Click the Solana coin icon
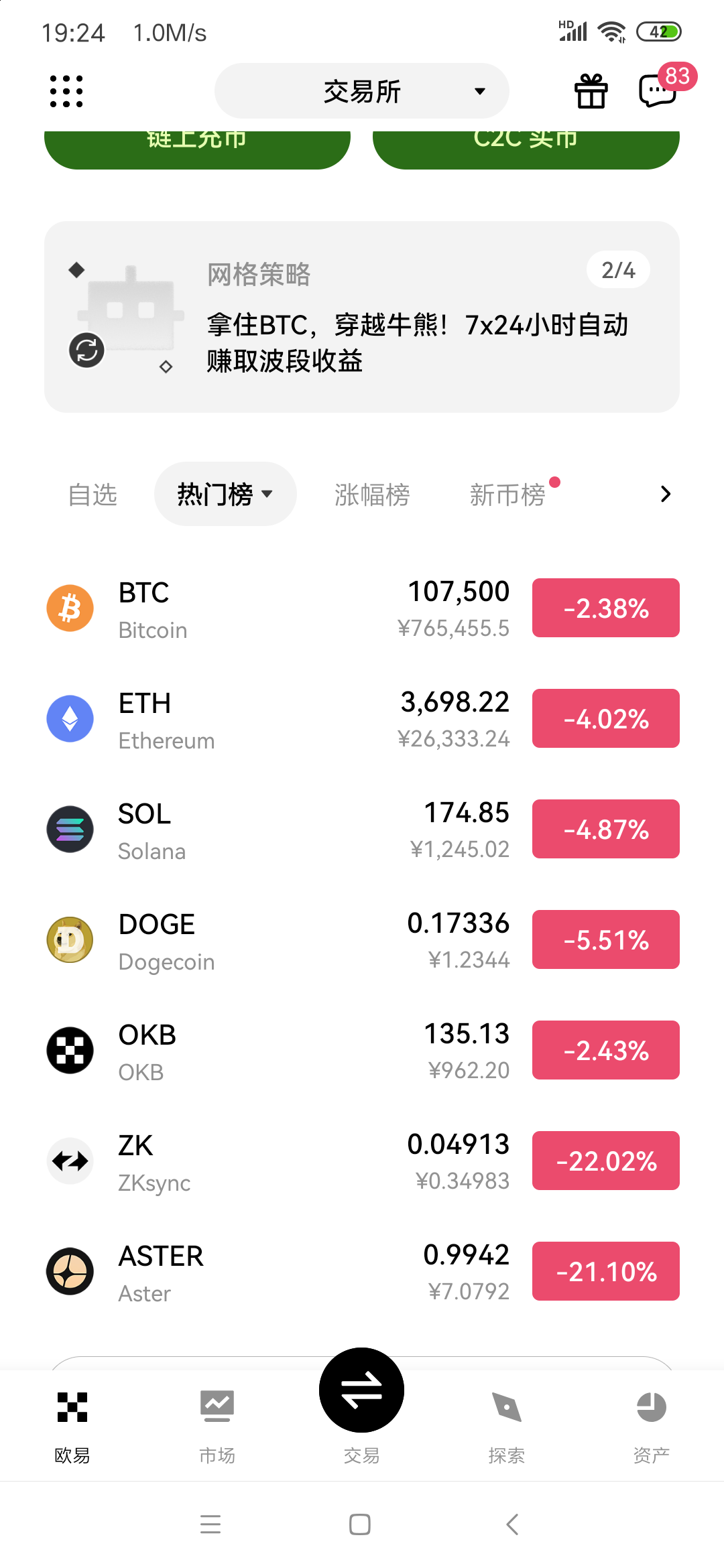This screenshot has width=724, height=1568. click(70, 829)
